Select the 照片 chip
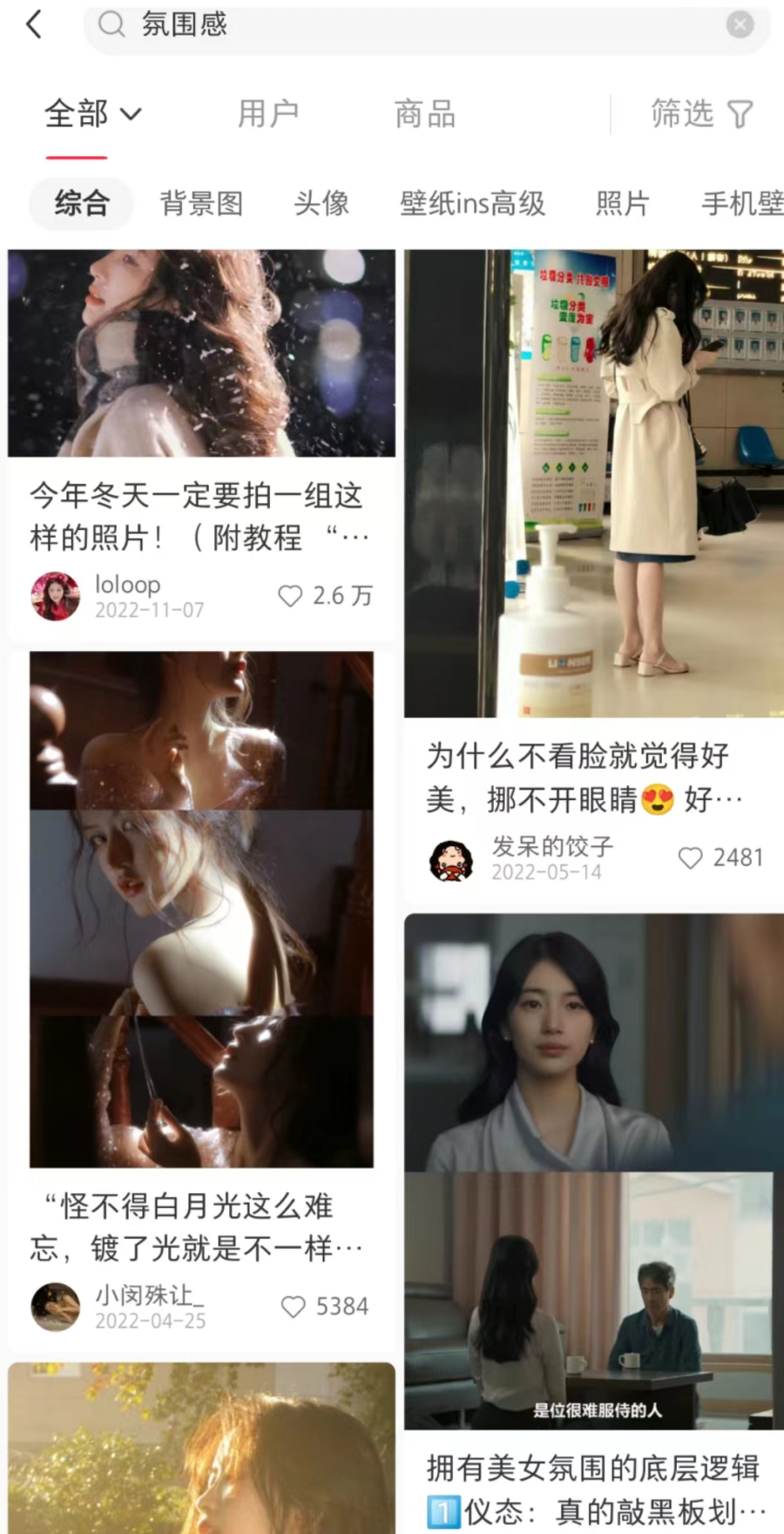 pyautogui.click(x=622, y=204)
